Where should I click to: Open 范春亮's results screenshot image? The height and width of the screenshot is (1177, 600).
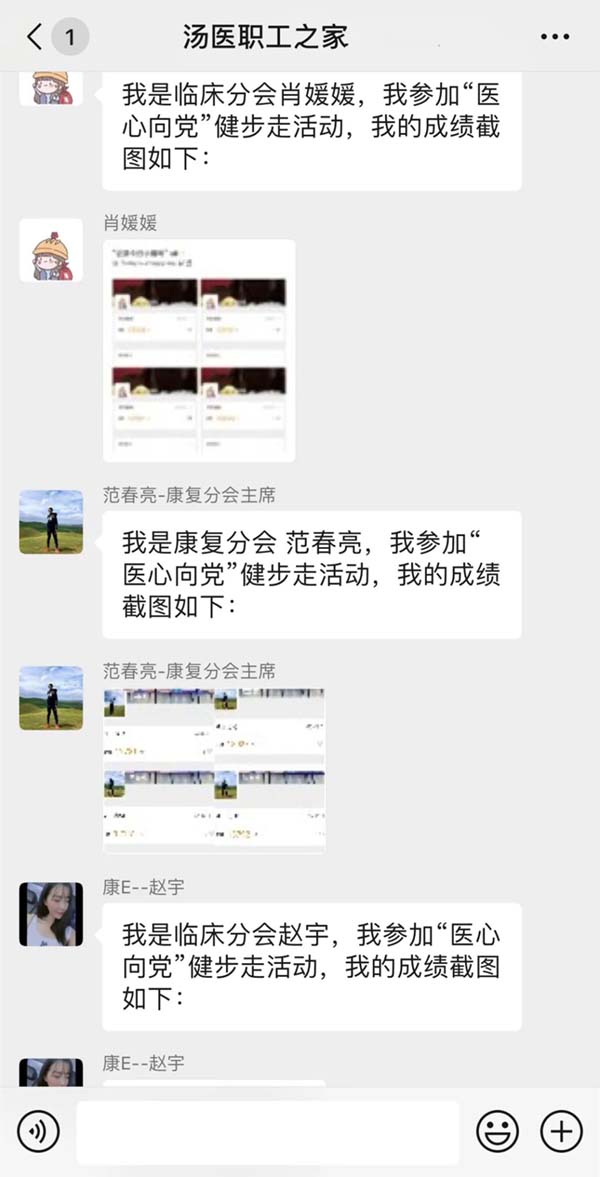[214, 770]
